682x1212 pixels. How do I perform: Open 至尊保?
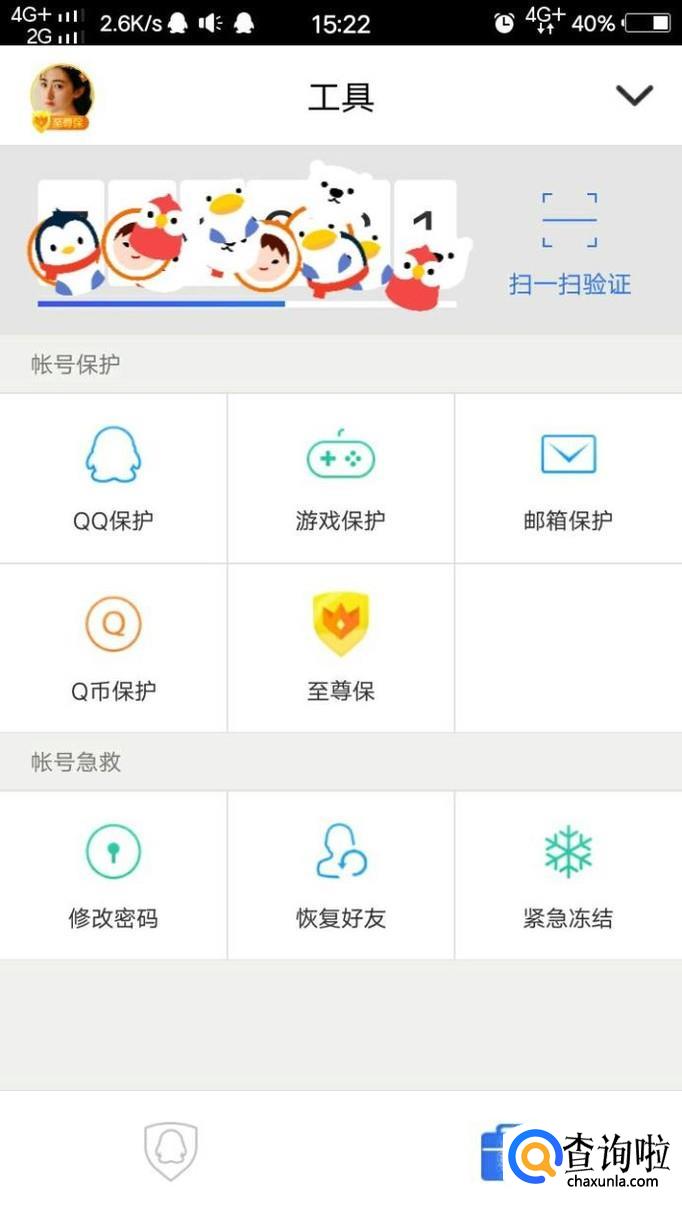340,647
